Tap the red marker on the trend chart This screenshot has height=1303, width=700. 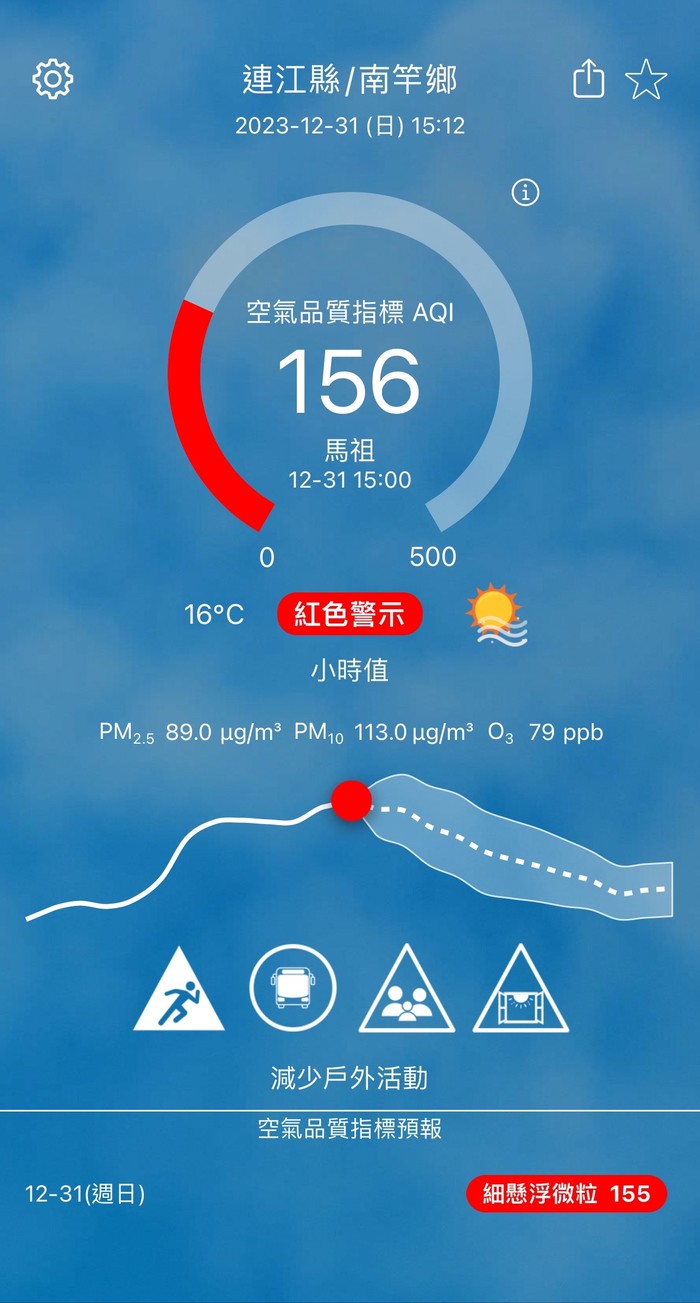(351, 801)
